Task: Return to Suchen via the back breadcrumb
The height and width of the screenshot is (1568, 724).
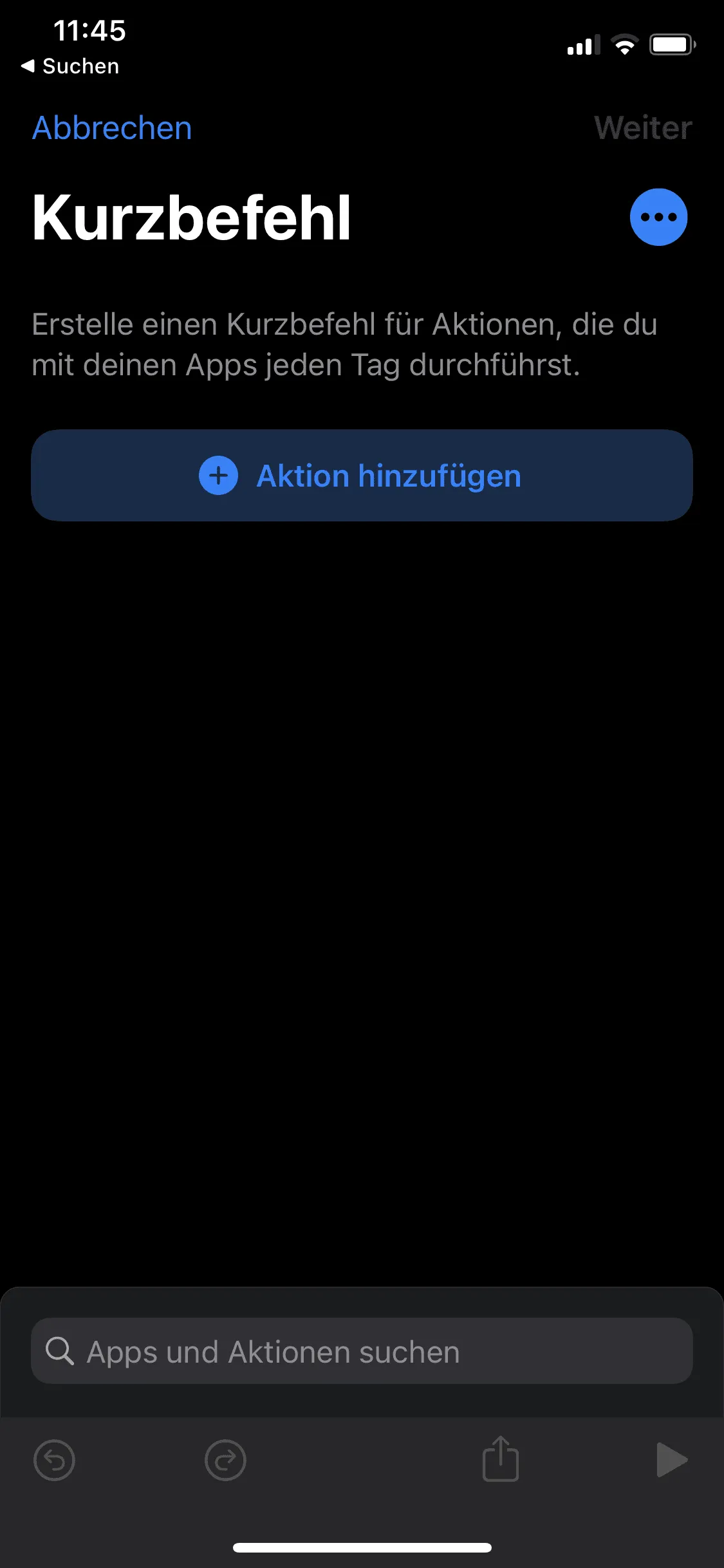Action: pos(70,66)
